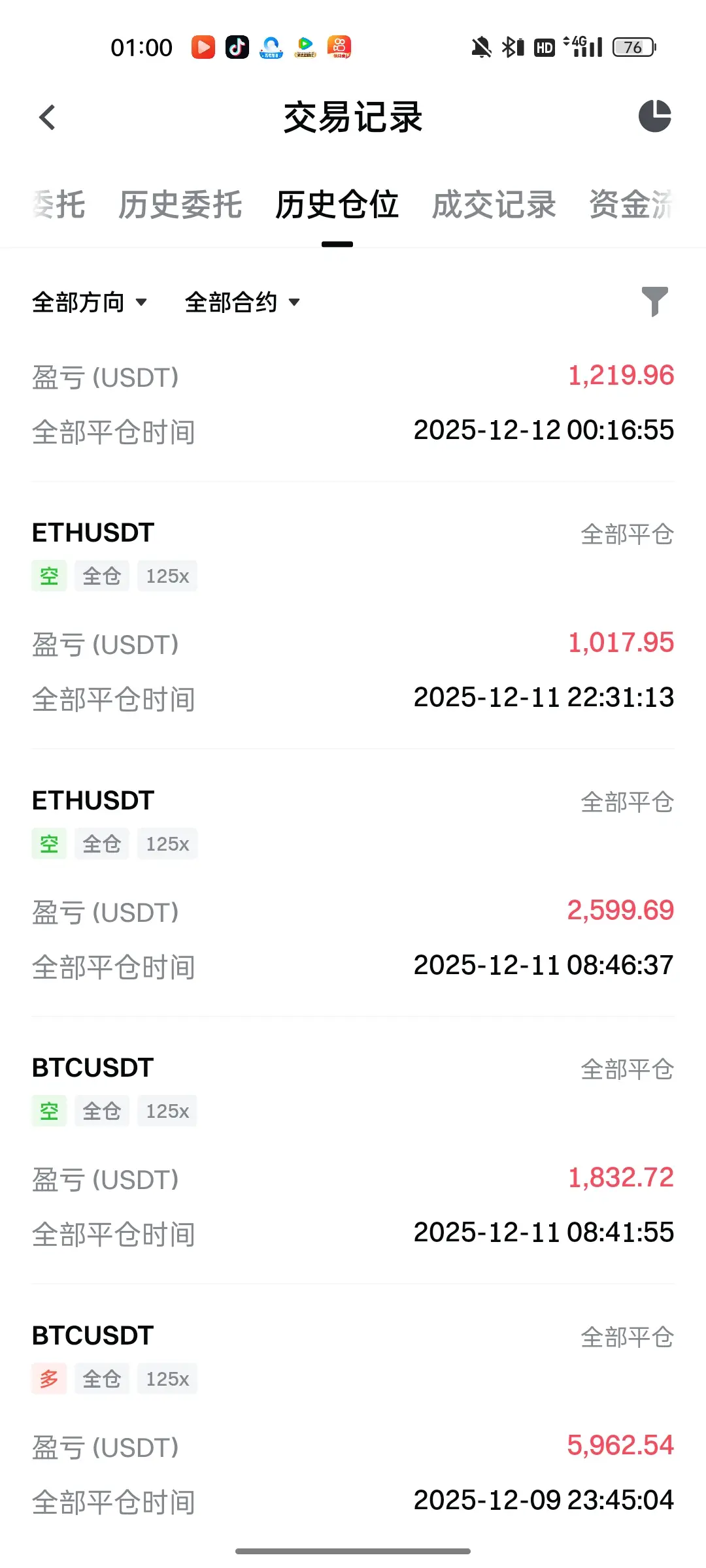This screenshot has height=1568, width=706.
Task: Select the 历史仓位 tab
Action: pos(337,204)
